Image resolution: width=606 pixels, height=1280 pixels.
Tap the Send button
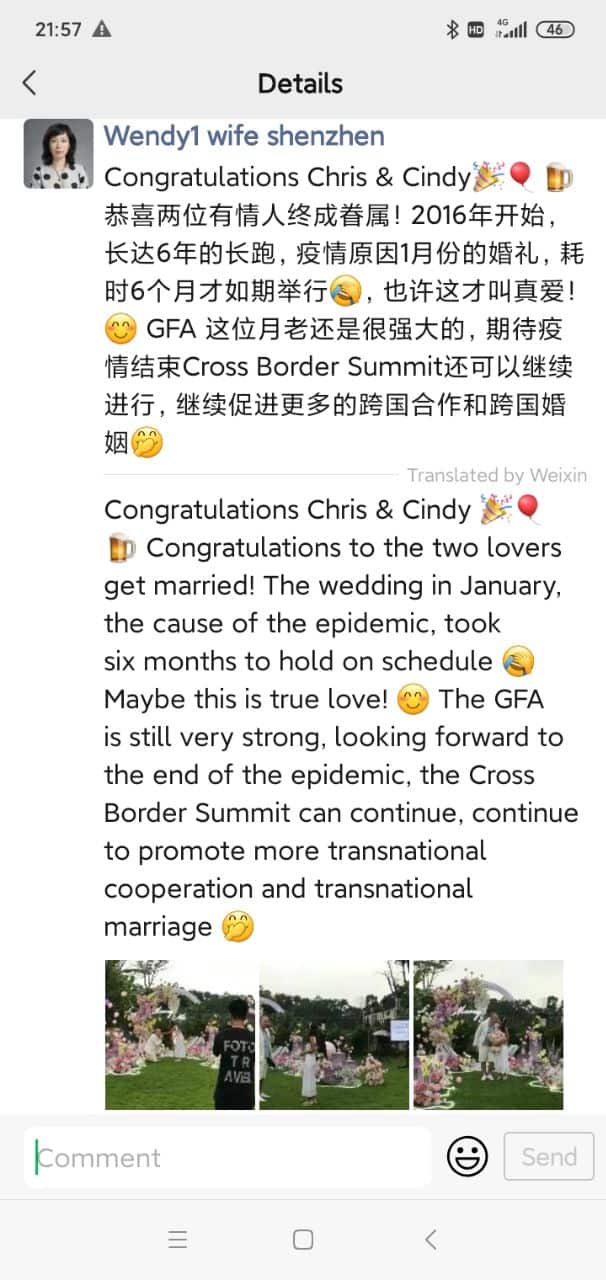pos(549,1157)
